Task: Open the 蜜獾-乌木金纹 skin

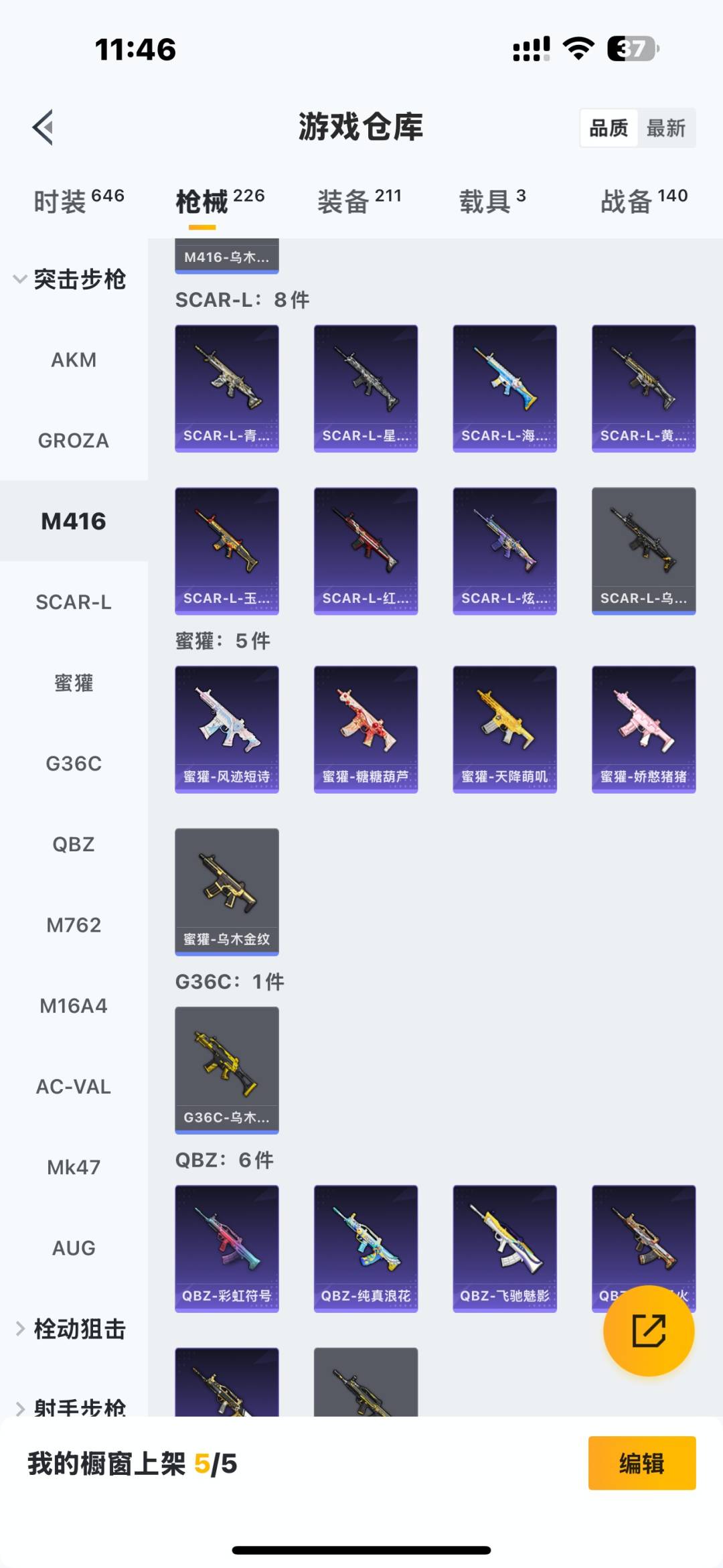Action: (x=227, y=891)
